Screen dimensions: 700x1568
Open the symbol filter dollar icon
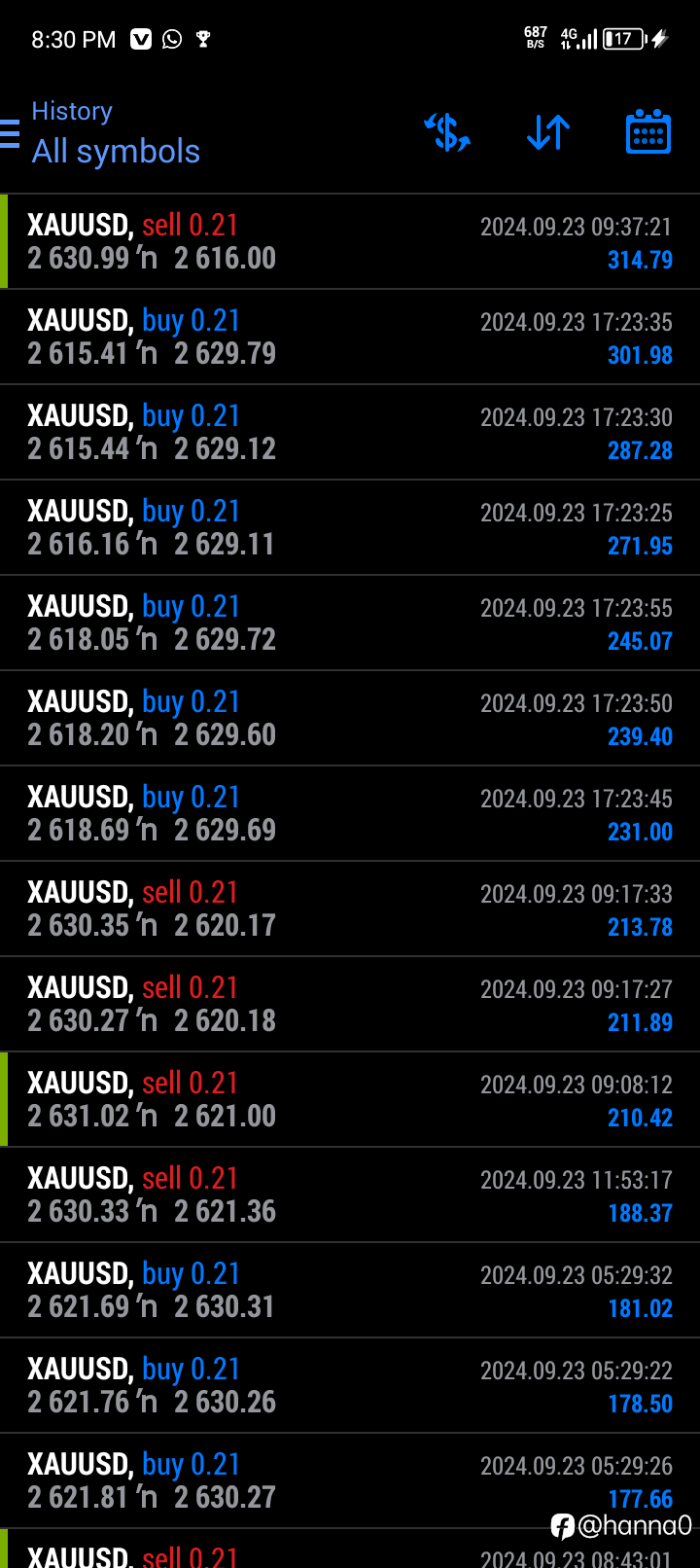pyautogui.click(x=447, y=132)
